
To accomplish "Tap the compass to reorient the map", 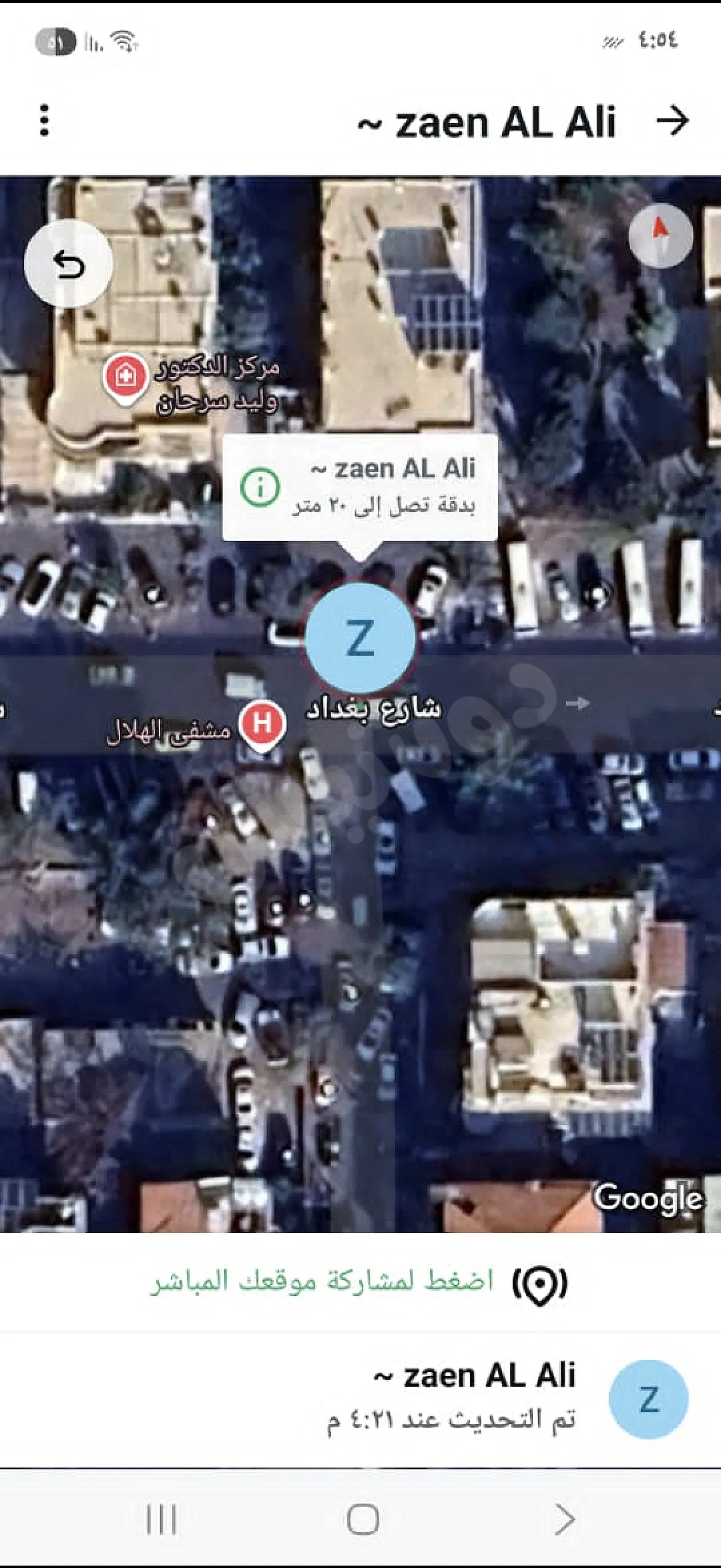I will (x=660, y=236).
